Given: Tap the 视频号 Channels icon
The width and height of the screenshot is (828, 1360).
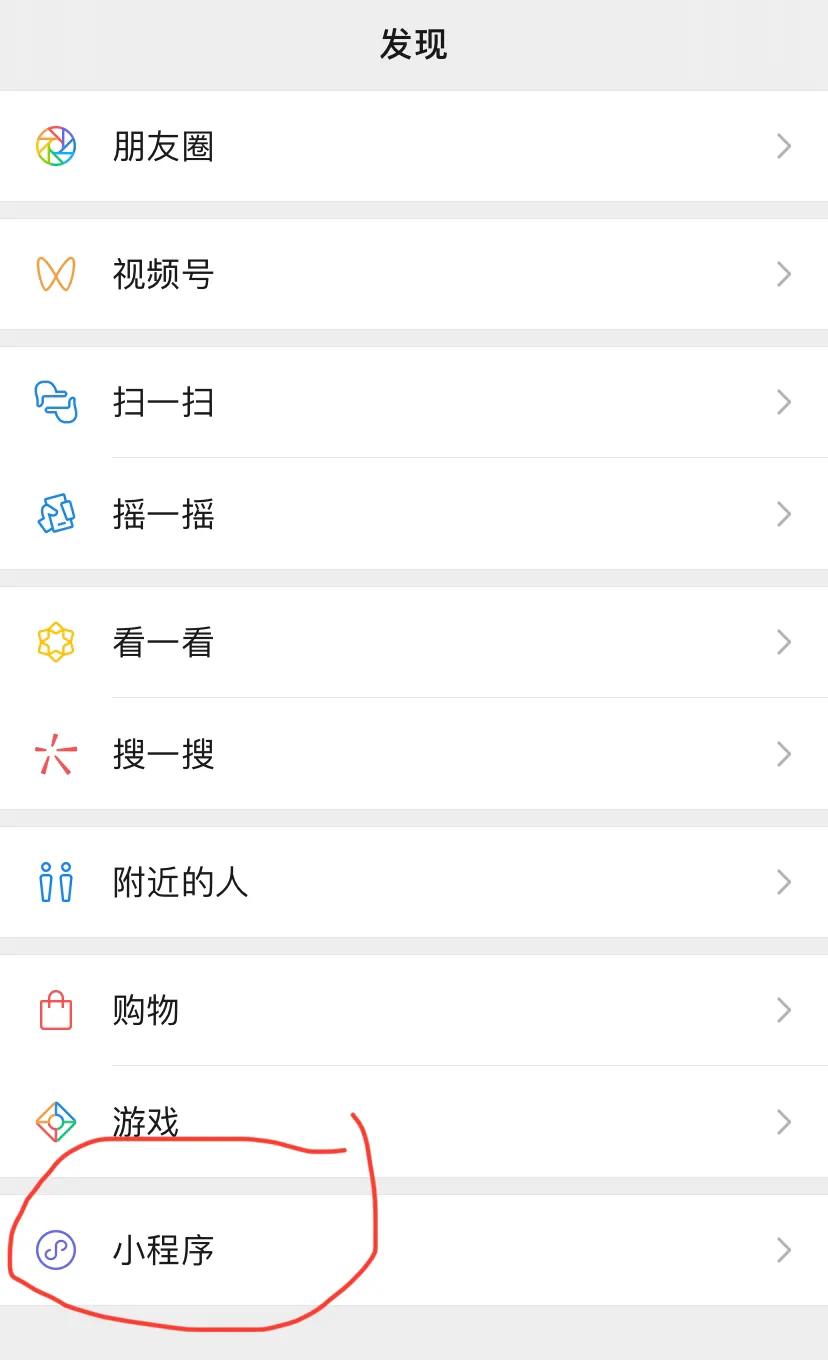Looking at the screenshot, I should (55, 274).
